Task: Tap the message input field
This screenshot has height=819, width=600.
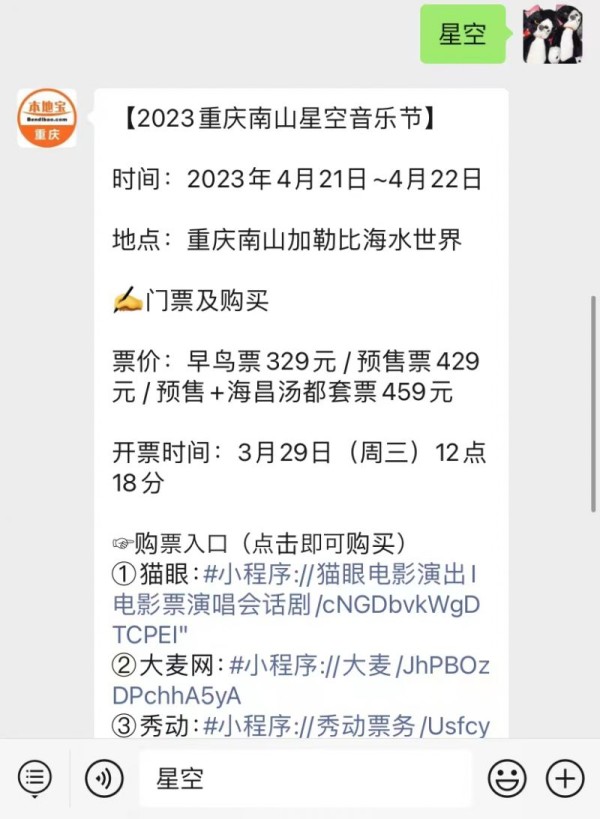Action: tap(305, 778)
